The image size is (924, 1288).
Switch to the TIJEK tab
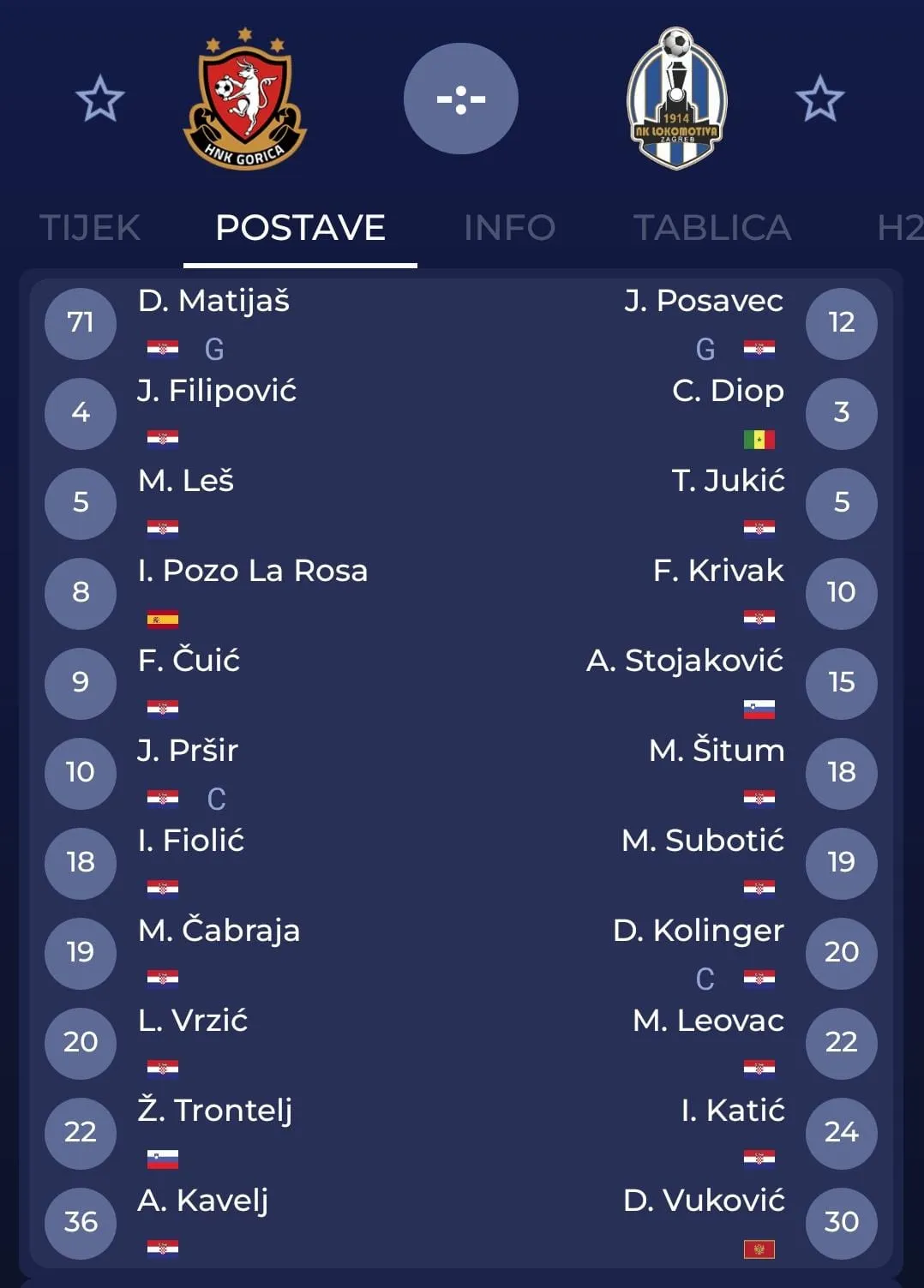click(90, 228)
